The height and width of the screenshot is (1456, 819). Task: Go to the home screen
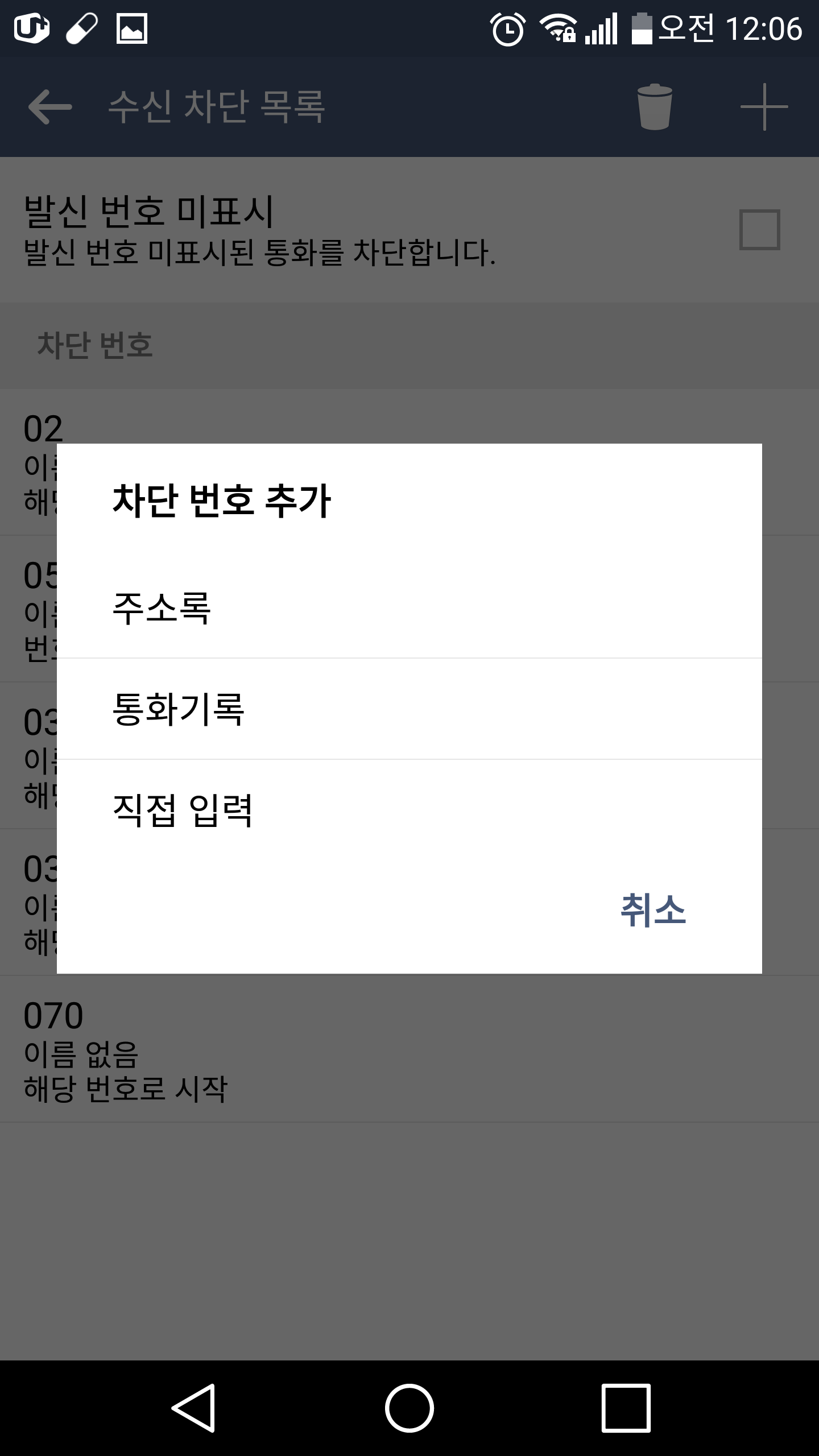pos(409,1408)
